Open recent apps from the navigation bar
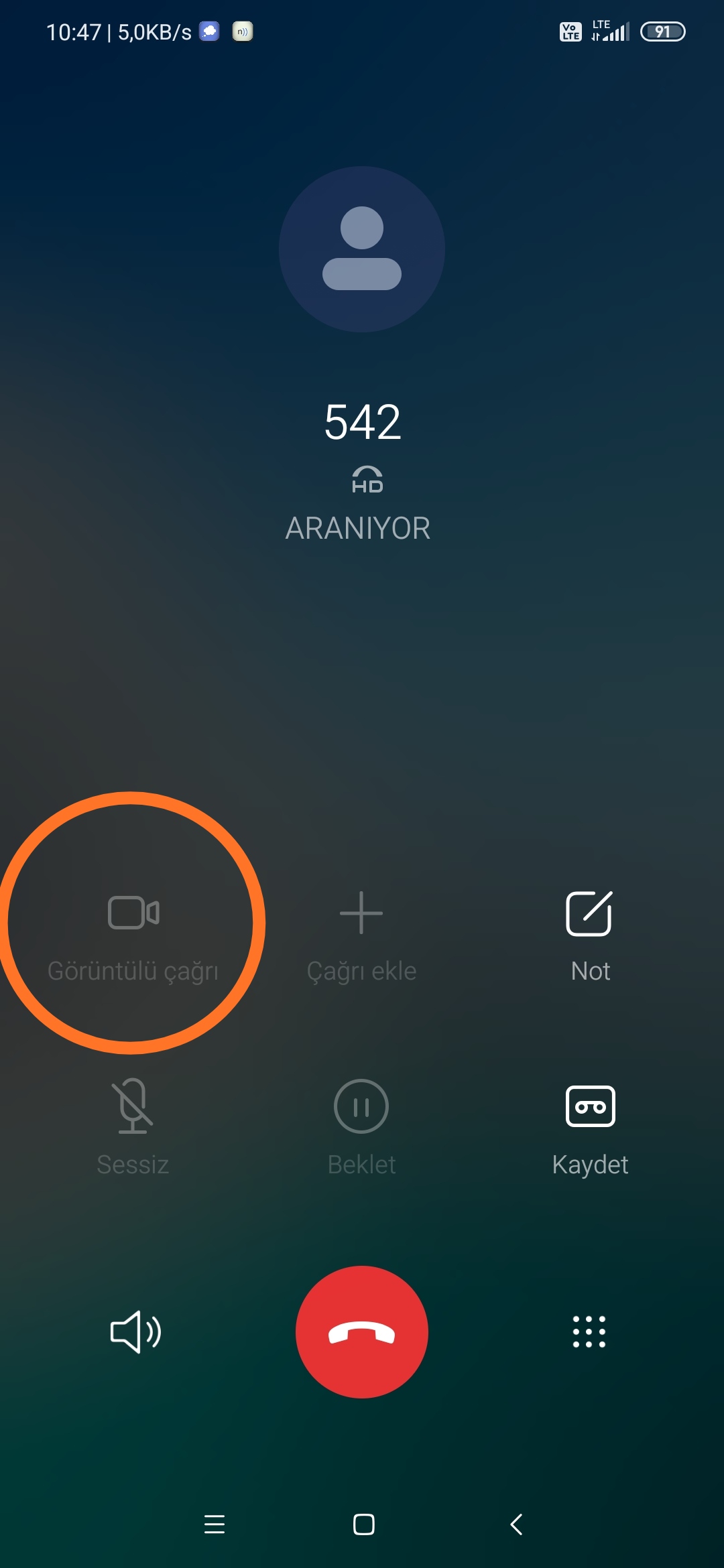This screenshot has height=1568, width=724. [215, 1524]
